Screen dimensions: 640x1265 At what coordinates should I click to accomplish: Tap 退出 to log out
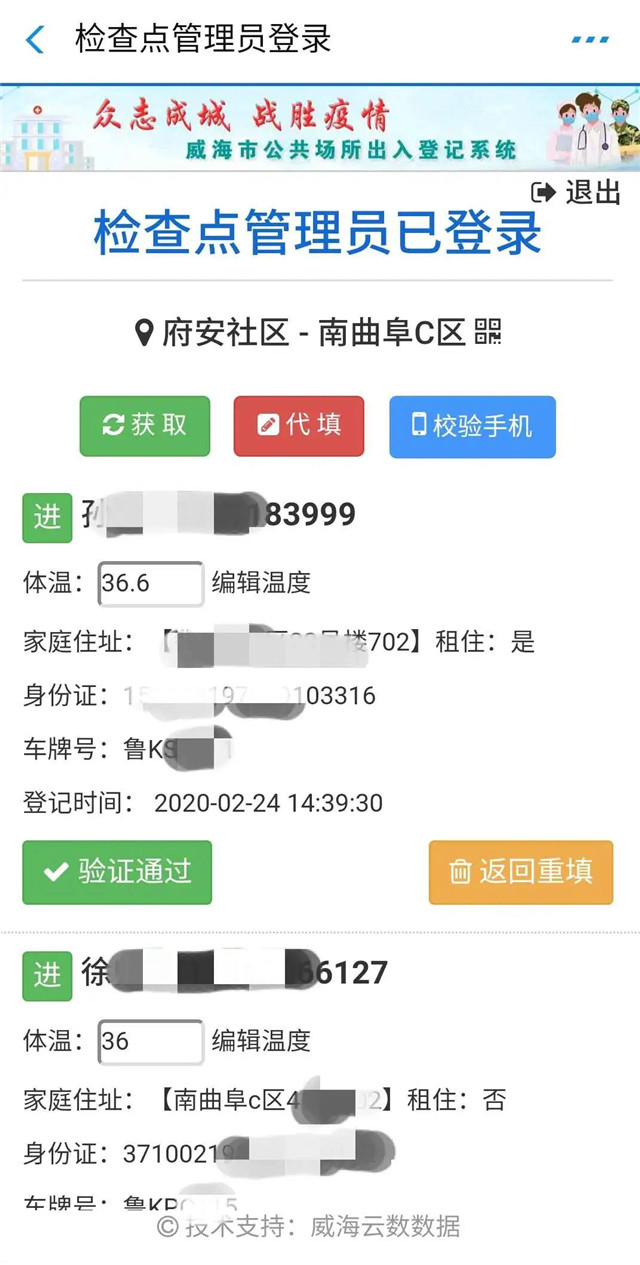pos(576,192)
